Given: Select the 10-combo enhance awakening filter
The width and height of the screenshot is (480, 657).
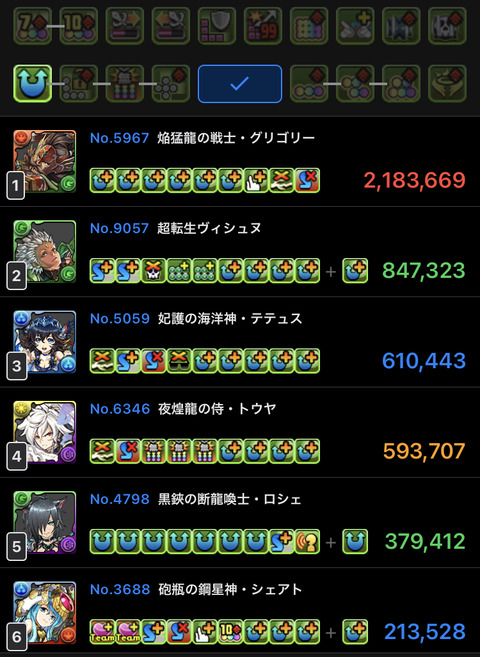Looking at the screenshot, I should (x=78, y=26).
